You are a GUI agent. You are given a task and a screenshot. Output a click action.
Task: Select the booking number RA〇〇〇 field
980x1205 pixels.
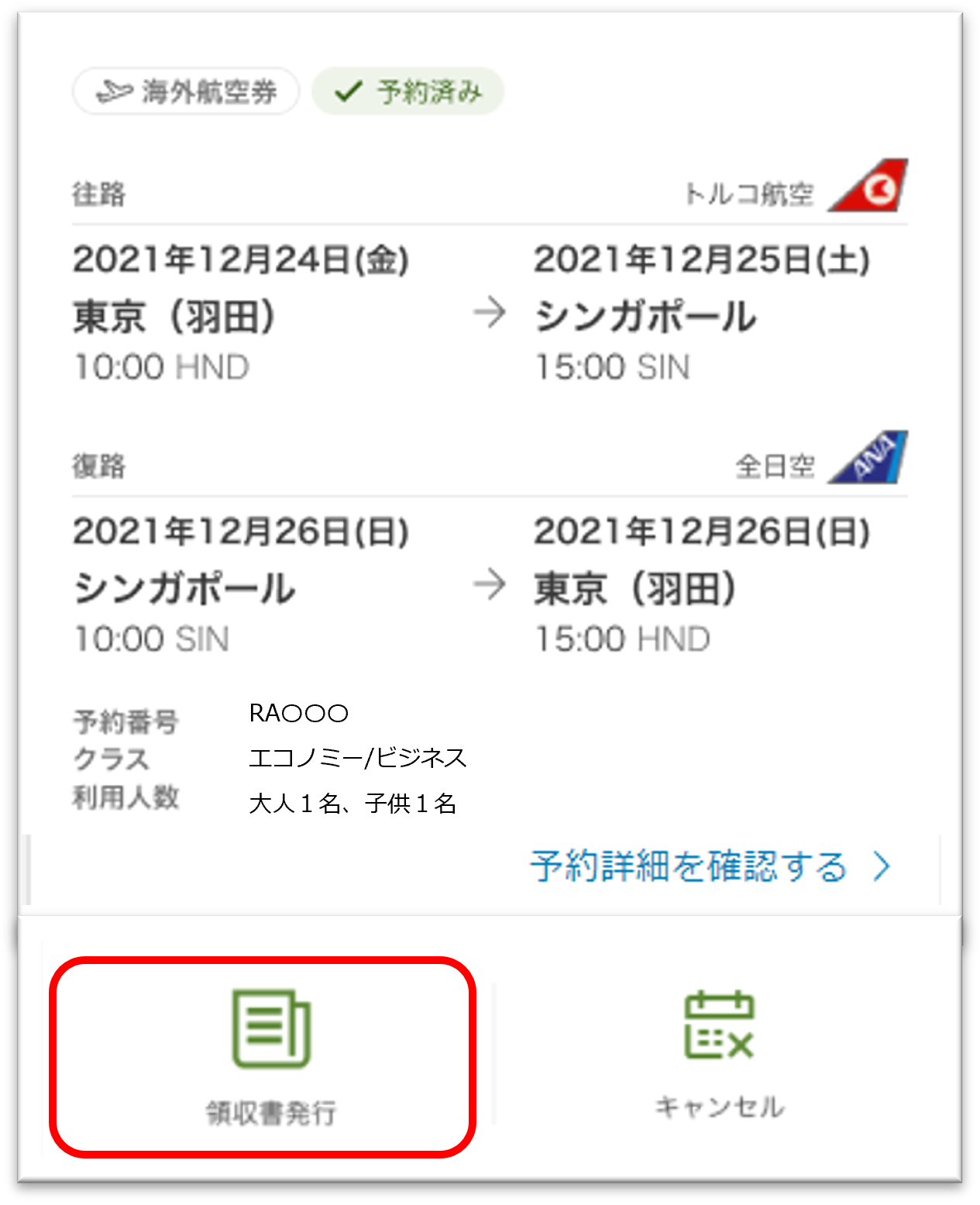click(298, 713)
